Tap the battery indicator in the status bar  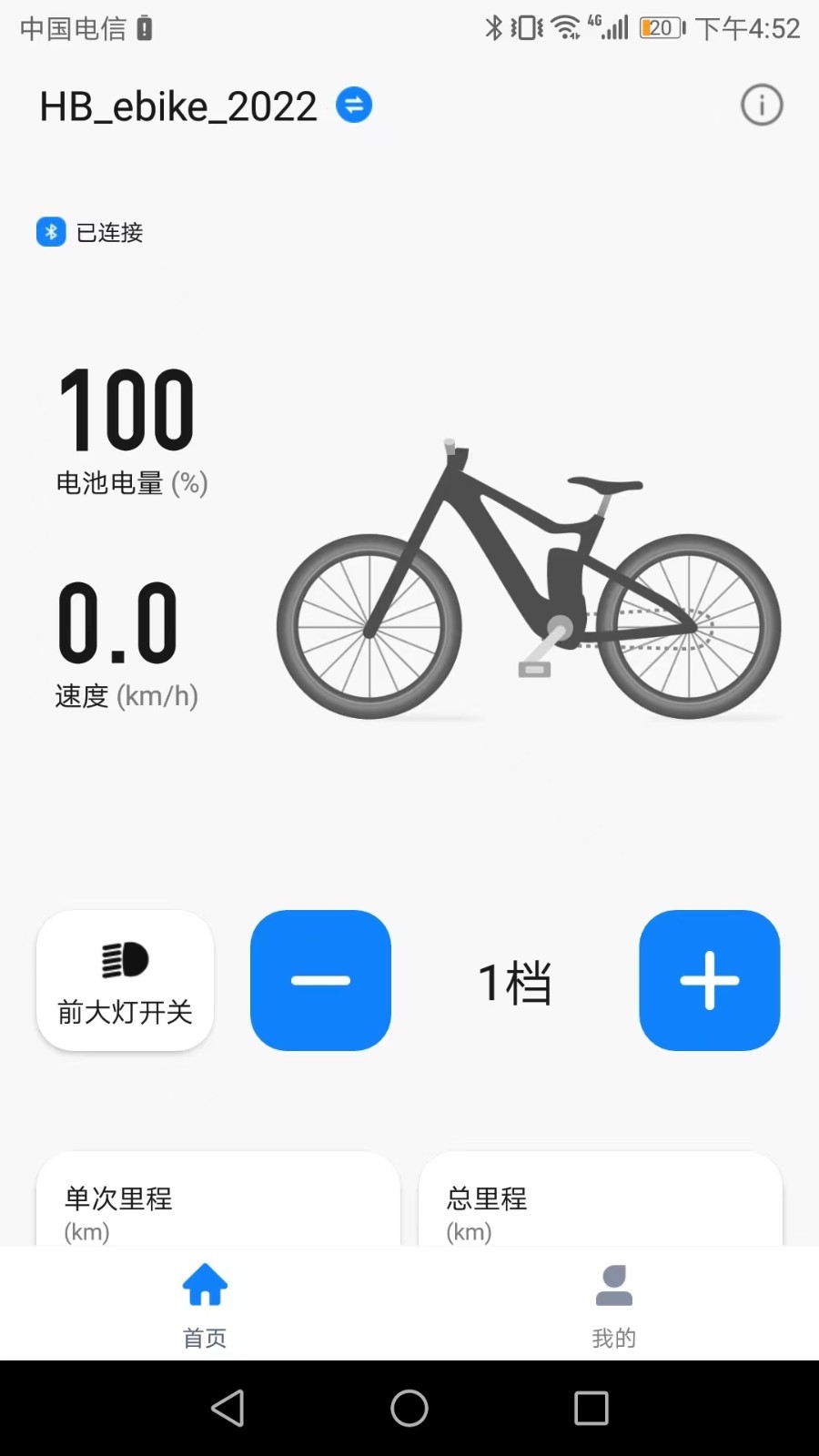tap(662, 27)
